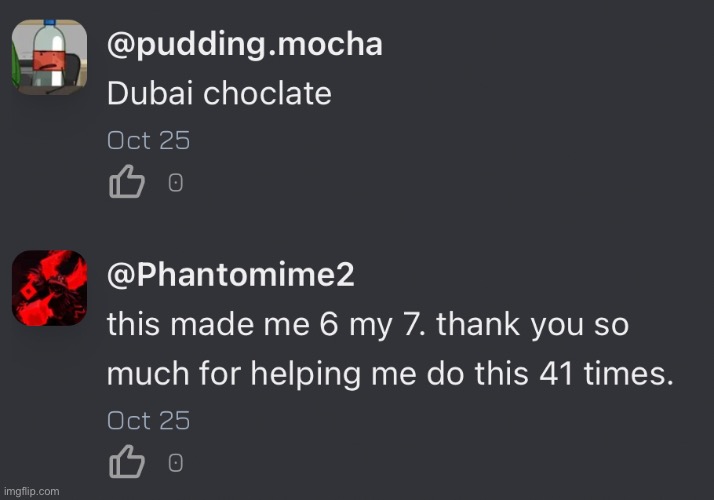Open the profile of @pudding.mocha
The width and height of the screenshot is (714, 500).
pos(244,44)
